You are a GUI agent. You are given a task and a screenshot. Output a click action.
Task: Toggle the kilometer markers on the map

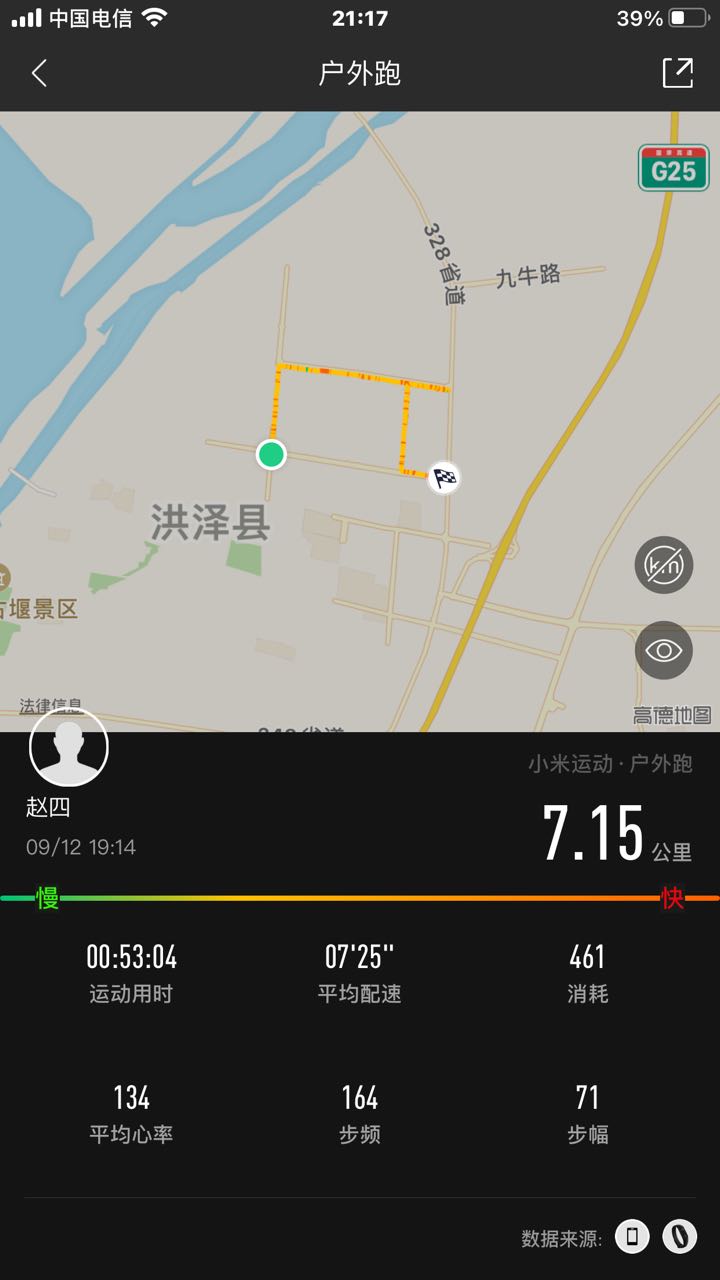(x=664, y=565)
